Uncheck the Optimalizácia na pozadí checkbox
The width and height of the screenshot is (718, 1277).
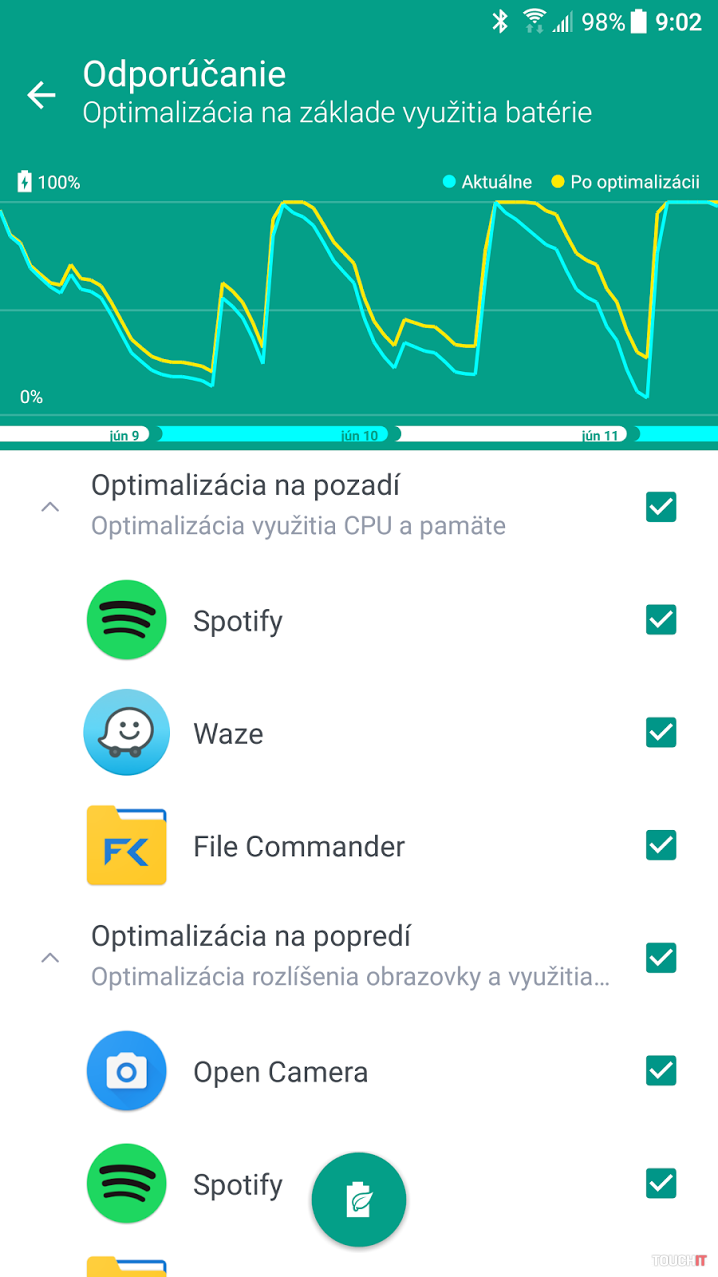(661, 507)
